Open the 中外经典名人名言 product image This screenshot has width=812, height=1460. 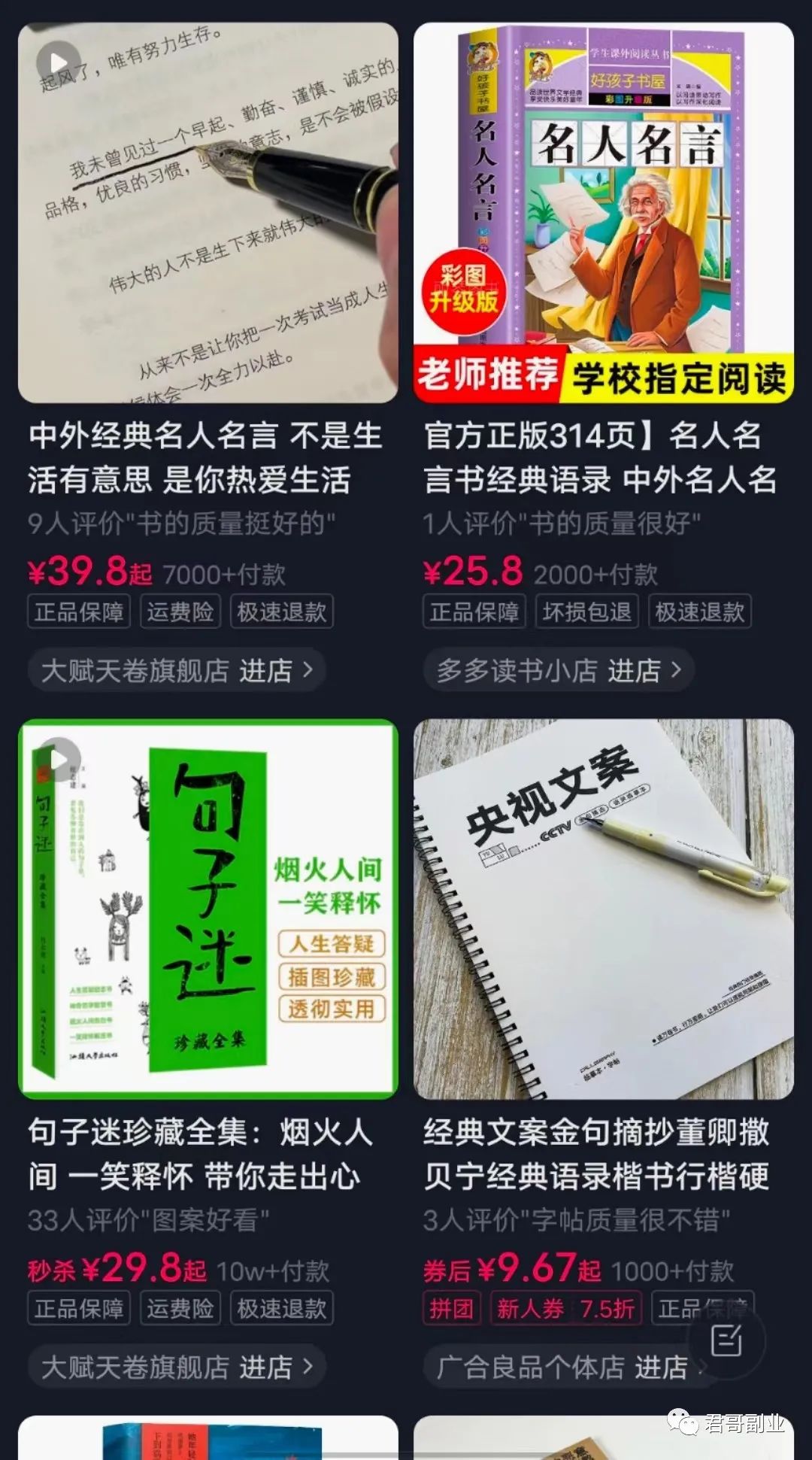tap(208, 213)
